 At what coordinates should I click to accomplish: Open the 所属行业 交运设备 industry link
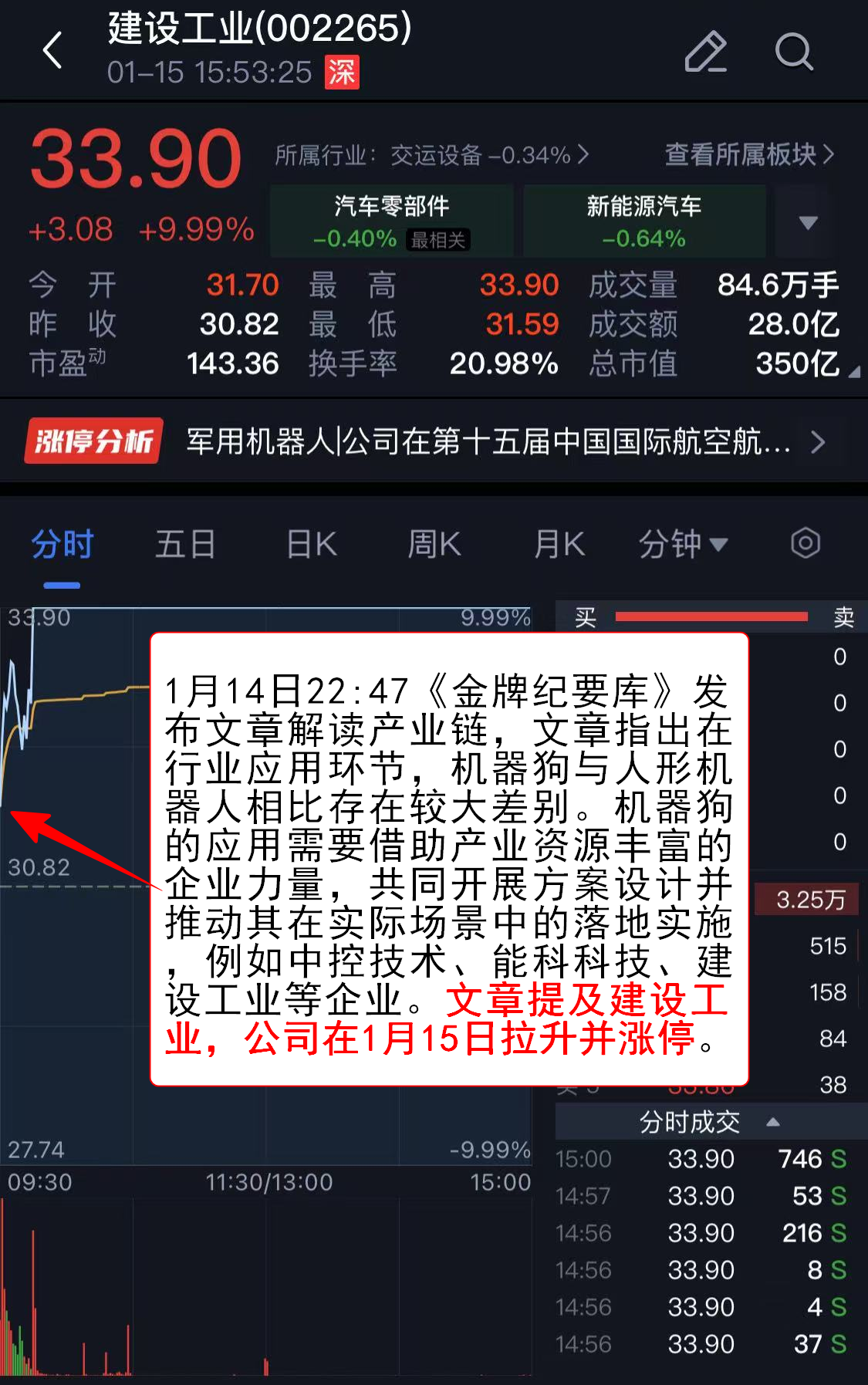click(x=431, y=155)
